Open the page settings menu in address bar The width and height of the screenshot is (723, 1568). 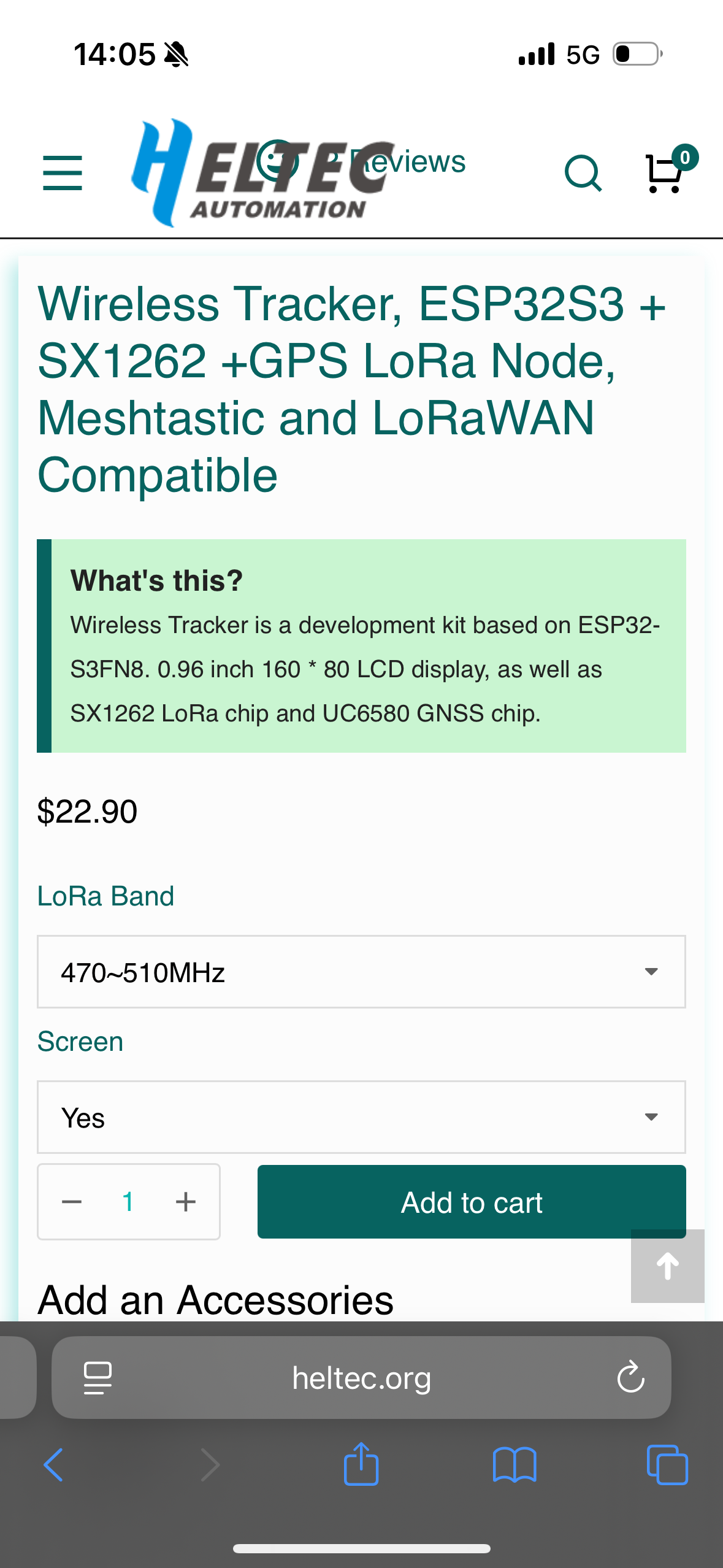(x=98, y=1378)
